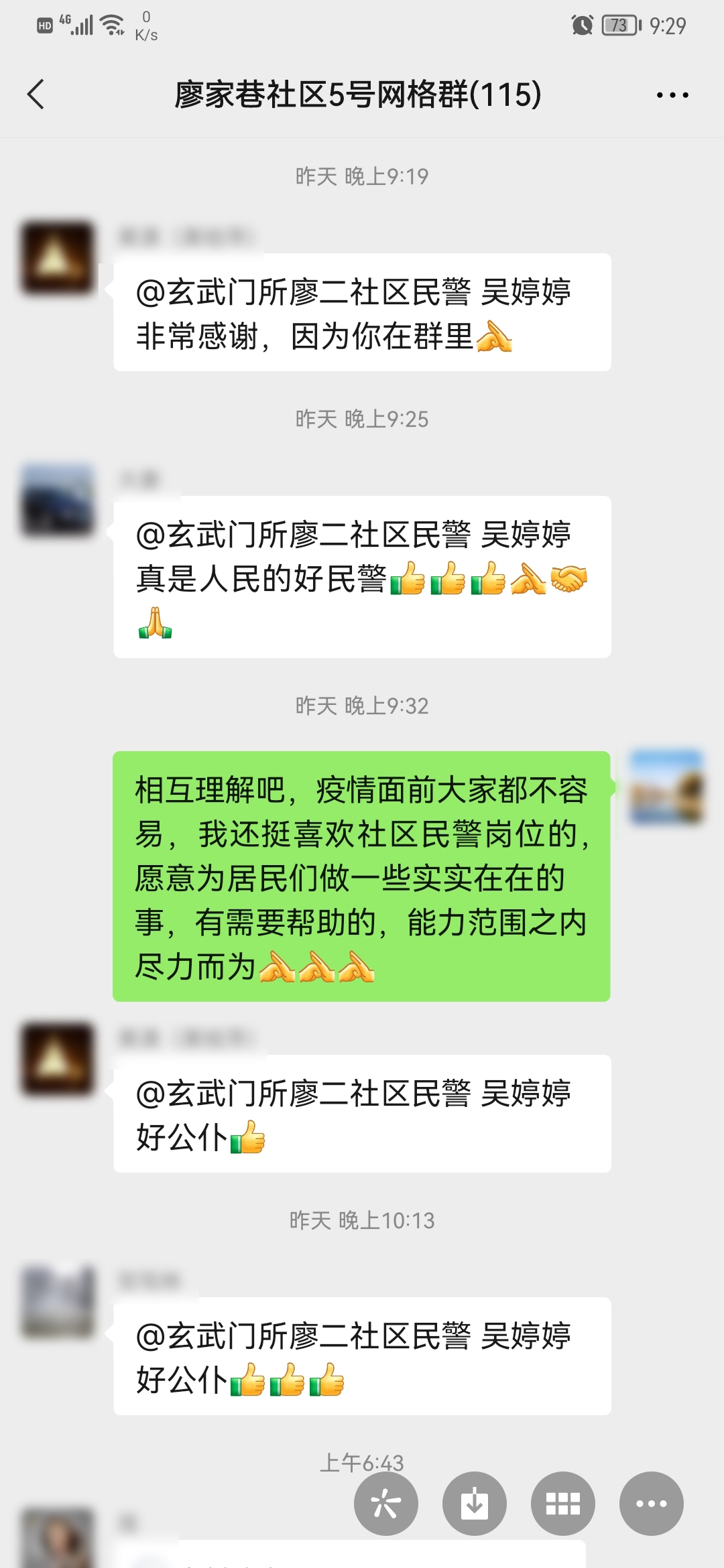Viewport: 724px width, 1568px height.
Task: Open the group chat overflow menu
Action: (672, 95)
